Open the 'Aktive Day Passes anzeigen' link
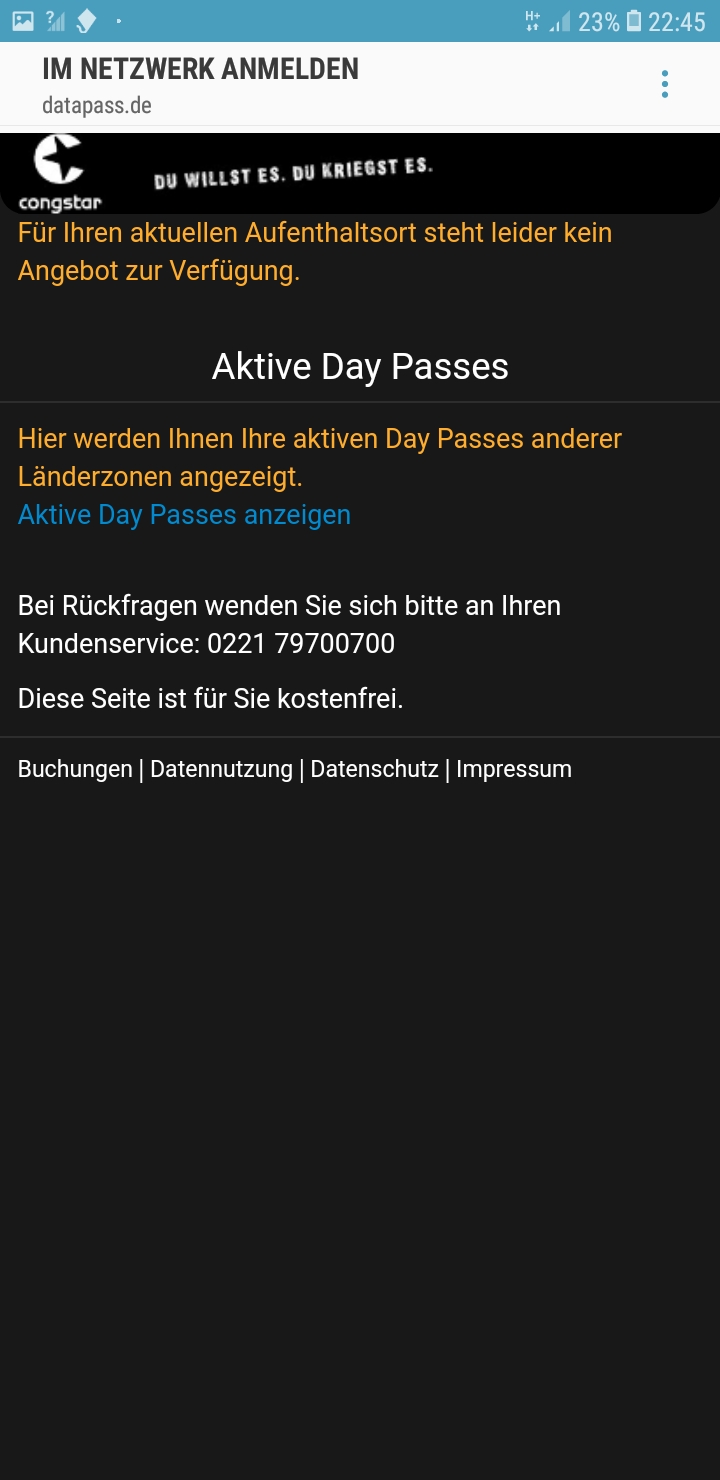 pyautogui.click(x=184, y=515)
